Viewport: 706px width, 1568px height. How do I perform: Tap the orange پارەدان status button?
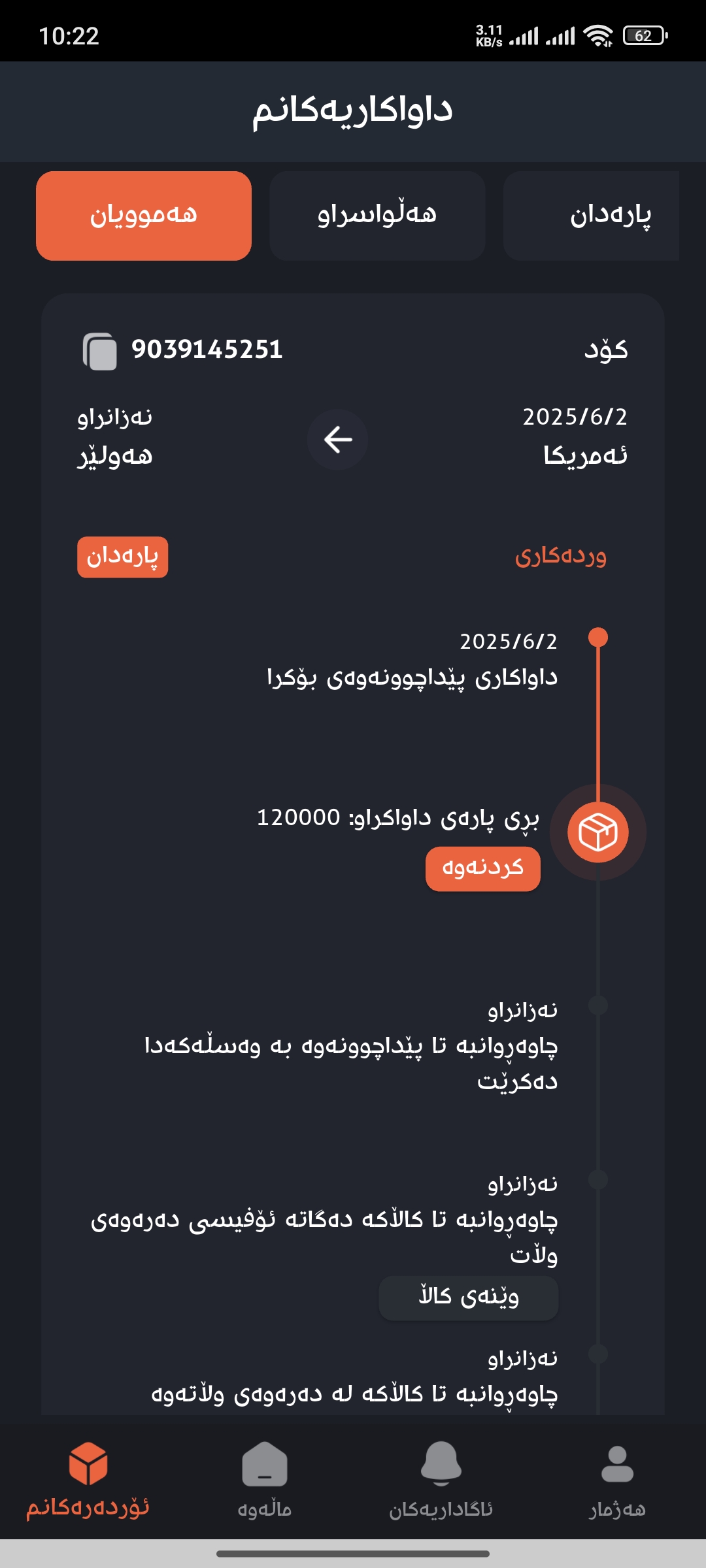[x=122, y=557]
